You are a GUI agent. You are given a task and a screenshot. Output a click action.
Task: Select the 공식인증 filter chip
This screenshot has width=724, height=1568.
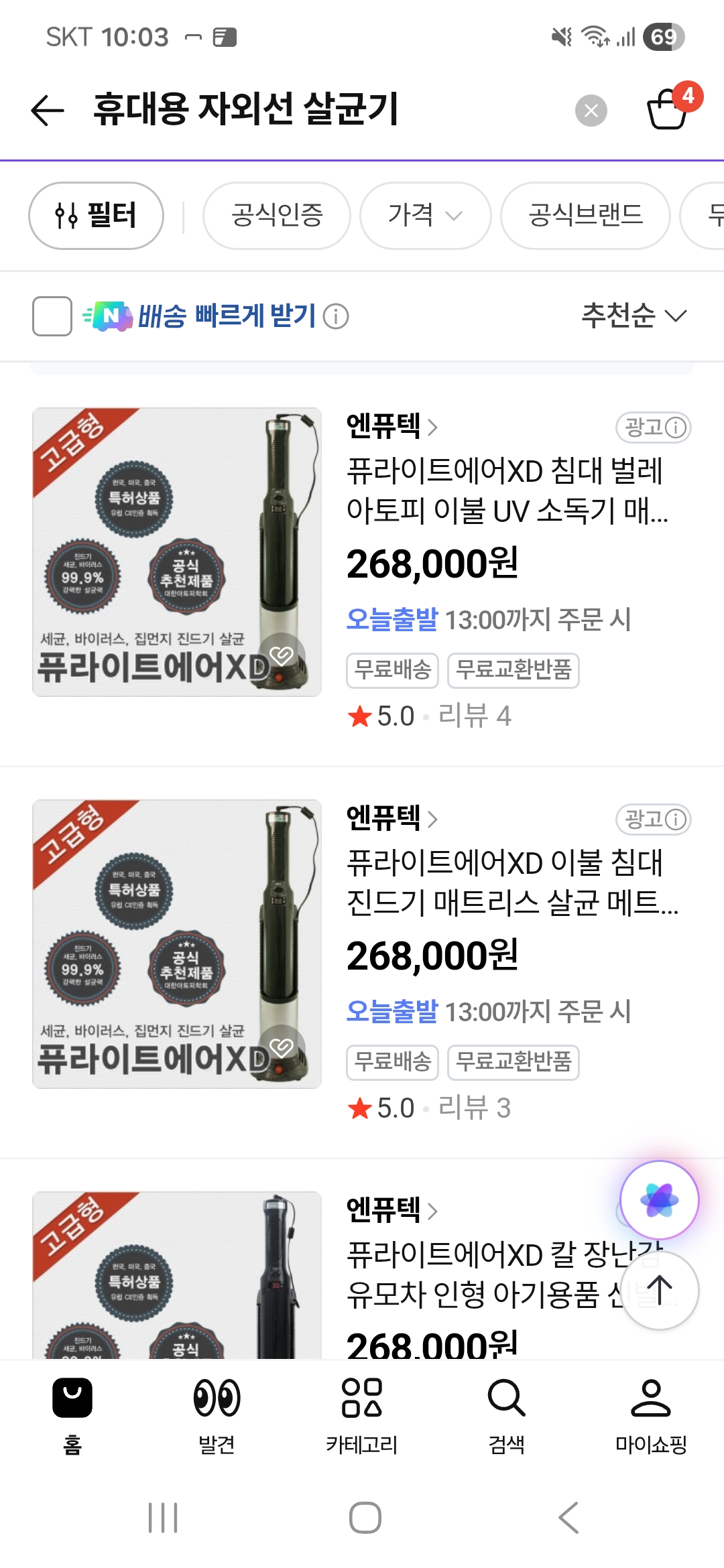(277, 216)
